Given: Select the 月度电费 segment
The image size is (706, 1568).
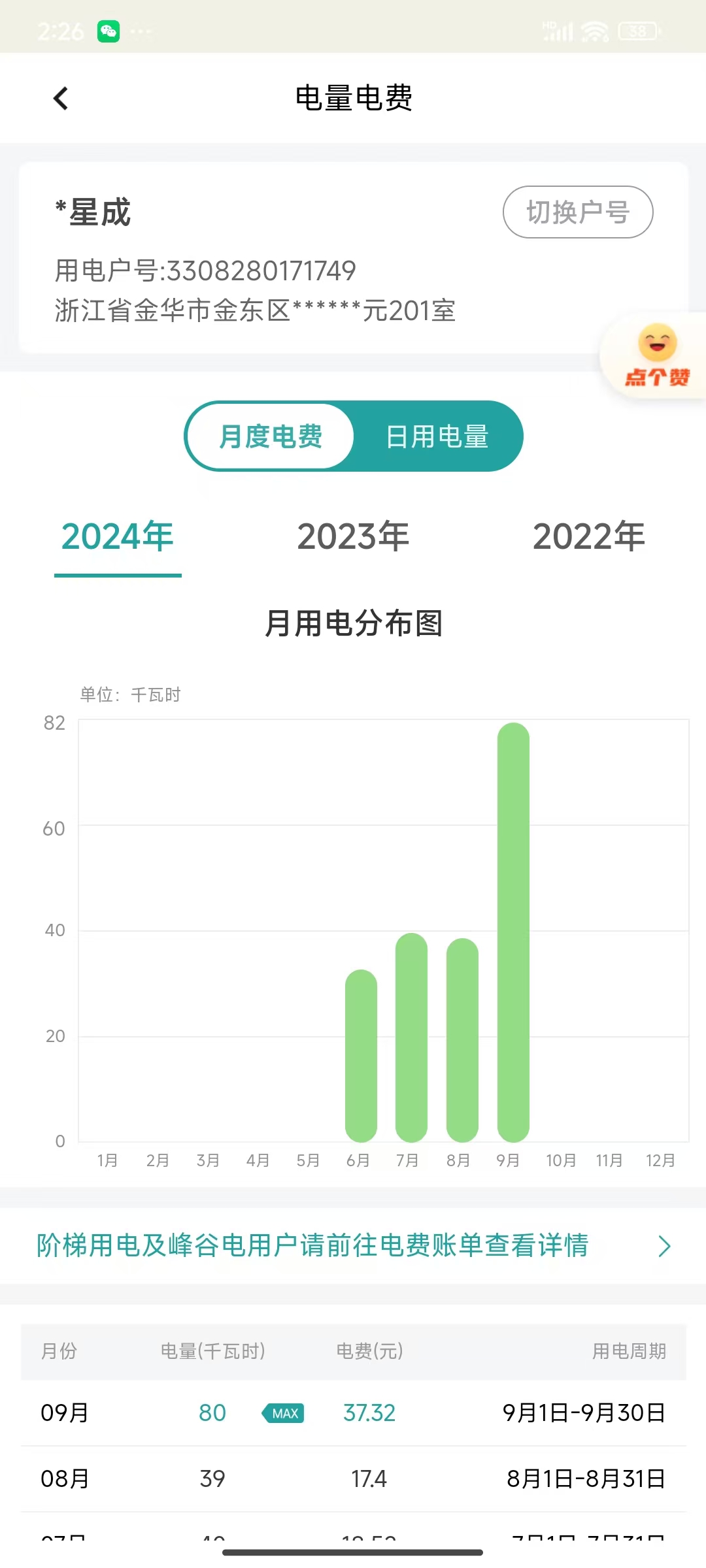Looking at the screenshot, I should coord(271,436).
